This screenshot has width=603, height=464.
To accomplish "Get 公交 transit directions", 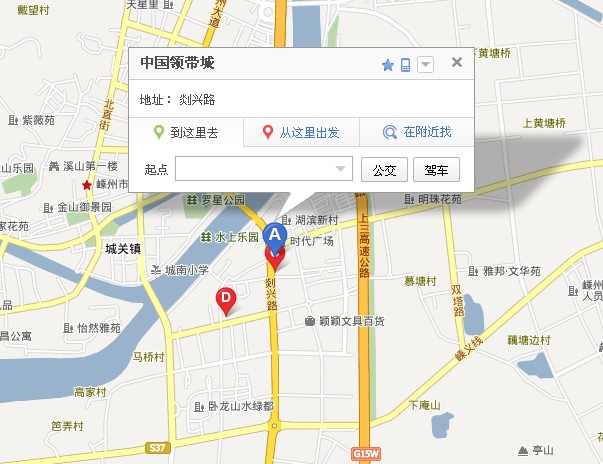I will [384, 169].
